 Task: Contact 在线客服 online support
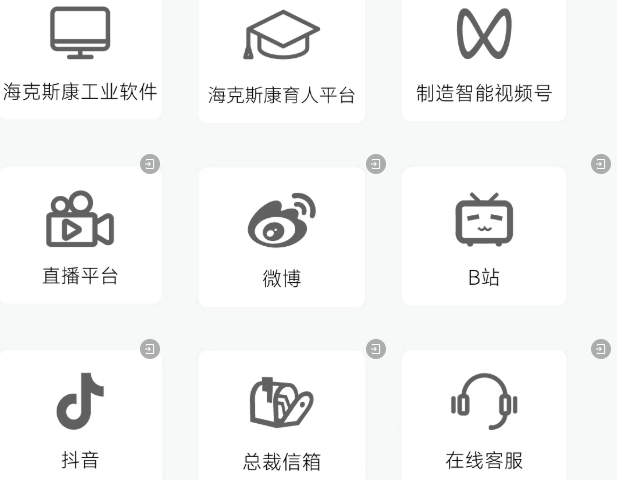[484, 415]
